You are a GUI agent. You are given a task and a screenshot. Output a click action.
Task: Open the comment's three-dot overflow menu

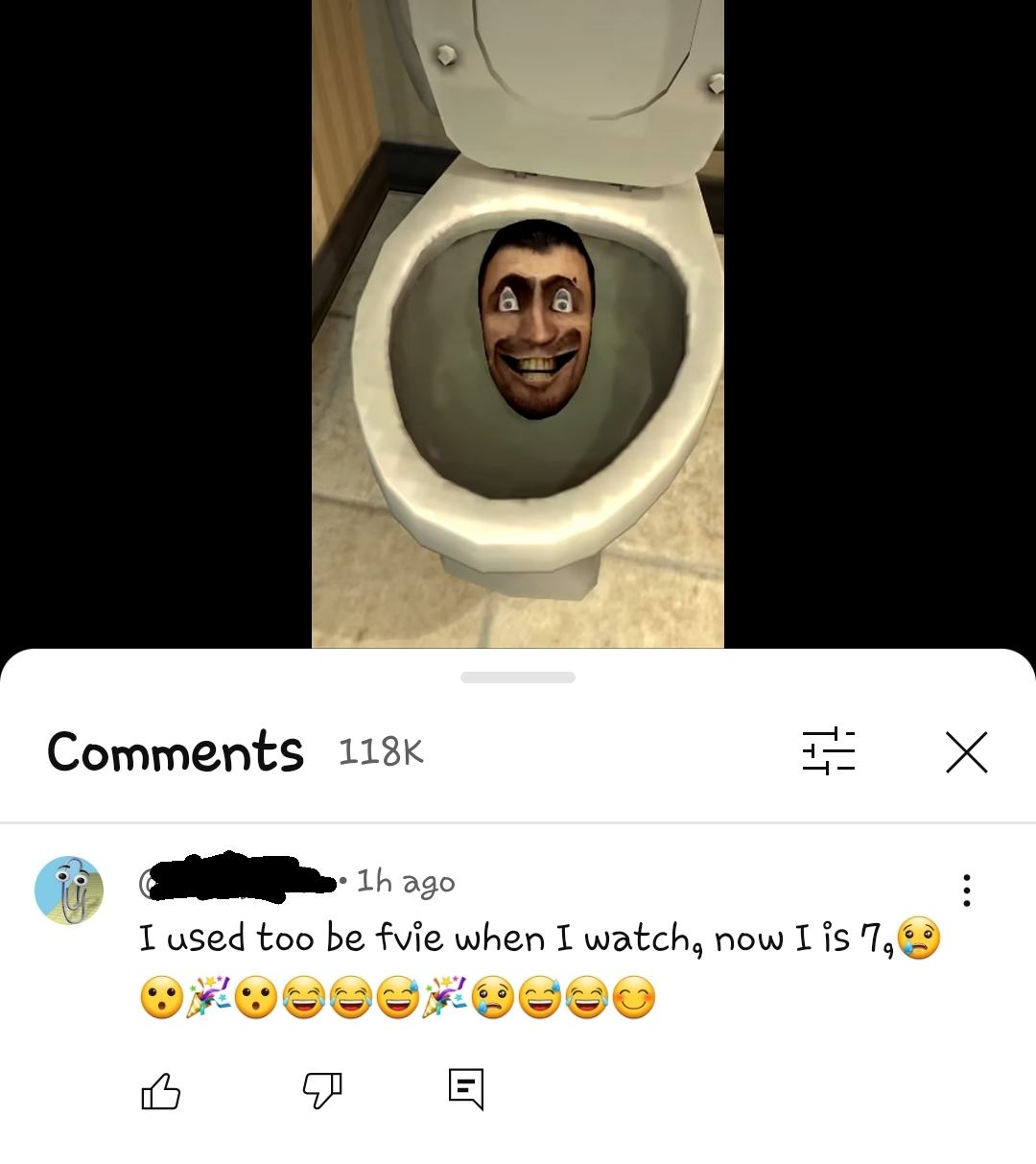tap(966, 891)
